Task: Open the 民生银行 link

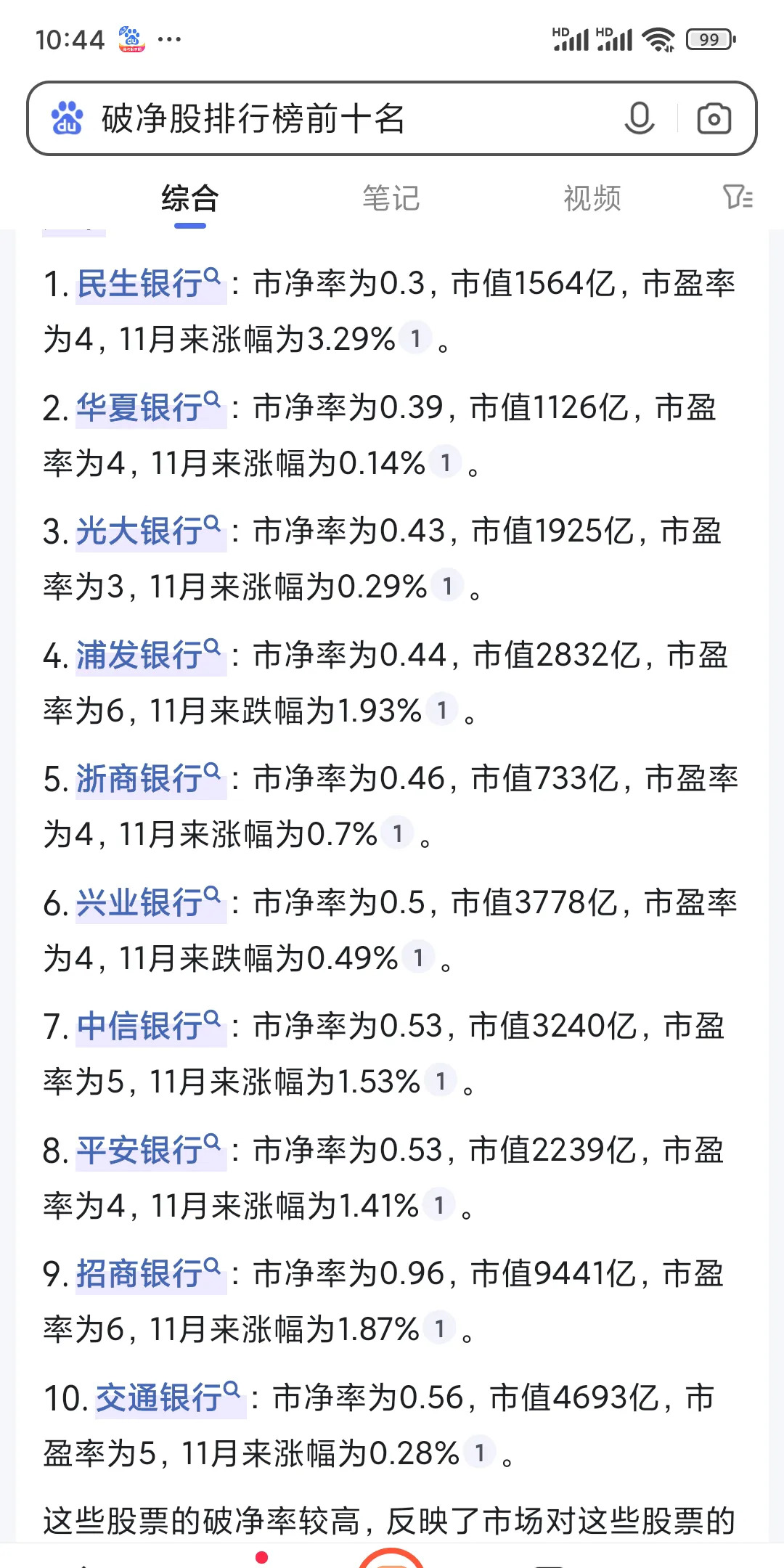Action: (x=142, y=283)
